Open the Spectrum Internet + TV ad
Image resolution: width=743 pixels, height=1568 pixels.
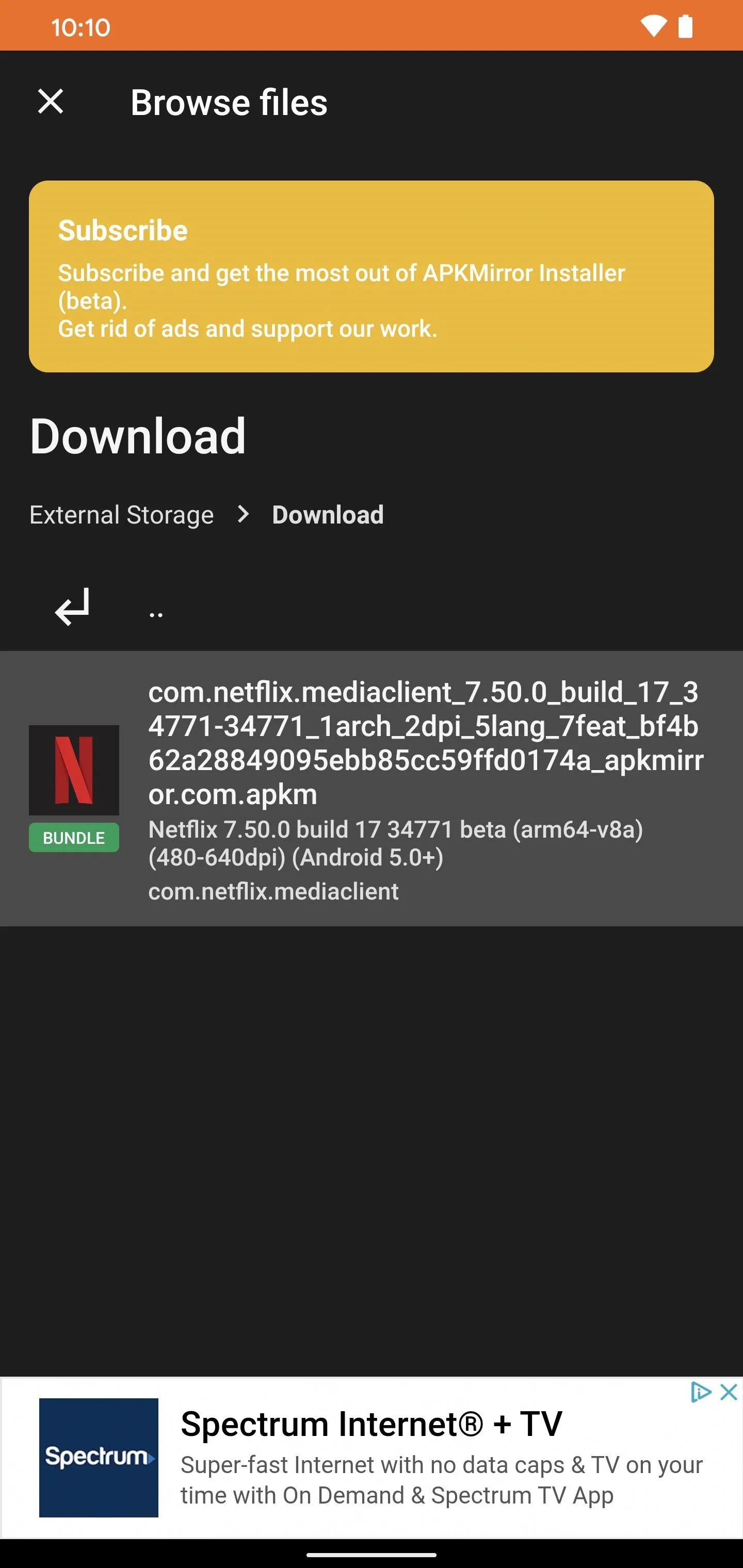tap(372, 1458)
